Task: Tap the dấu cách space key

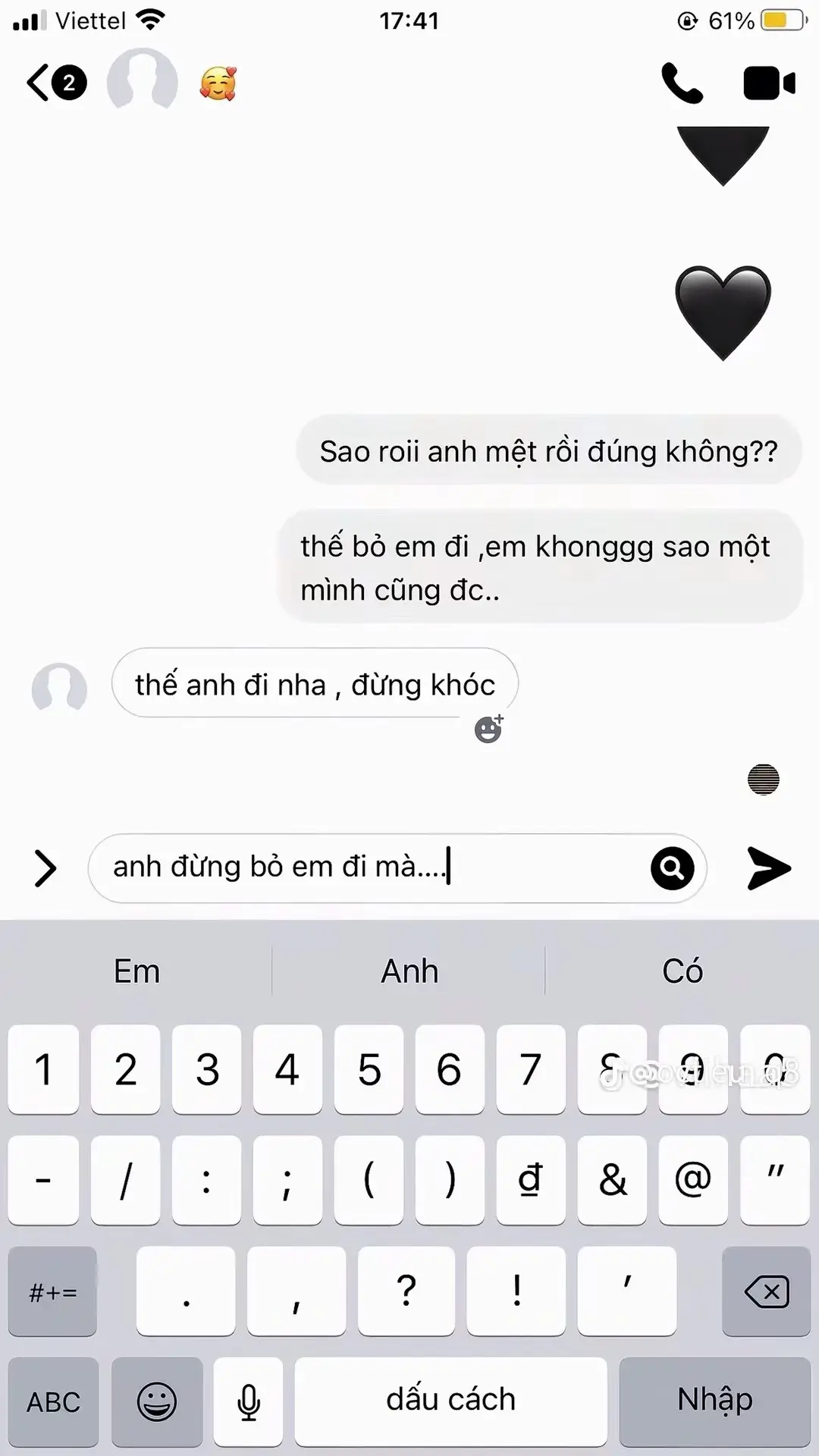Action: [x=450, y=1402]
